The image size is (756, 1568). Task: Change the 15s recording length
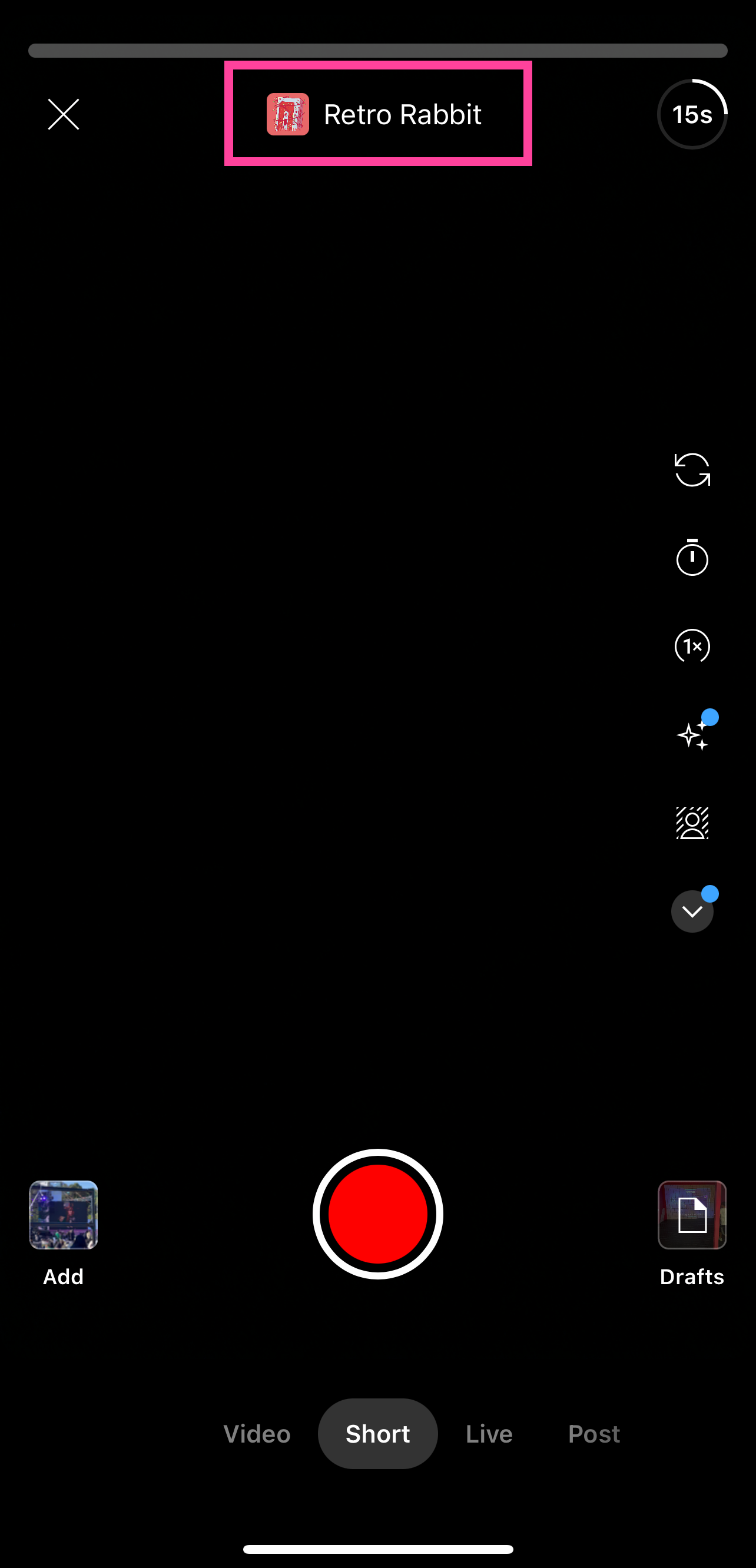click(692, 114)
